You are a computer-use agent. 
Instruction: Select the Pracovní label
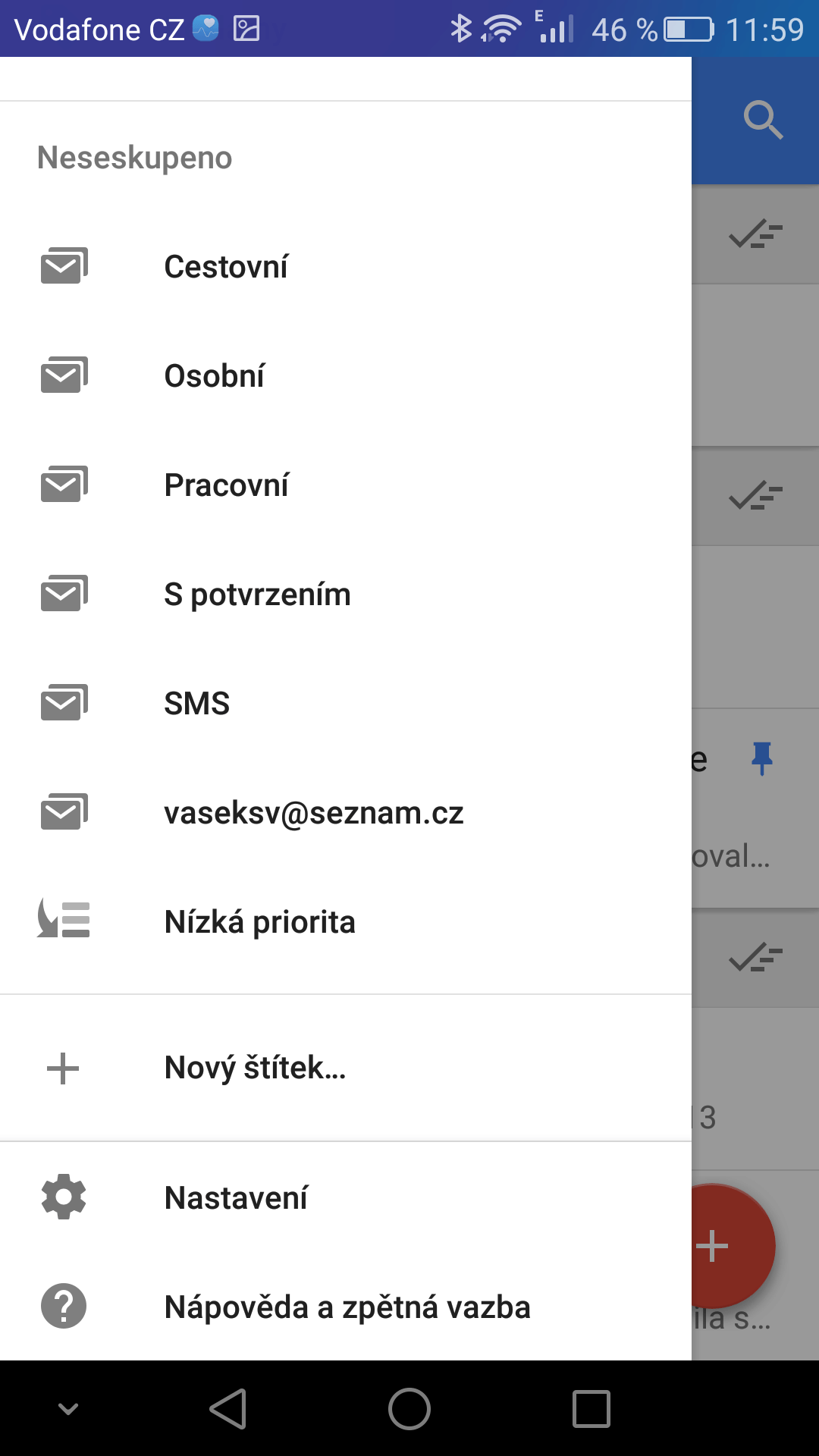[x=346, y=485]
